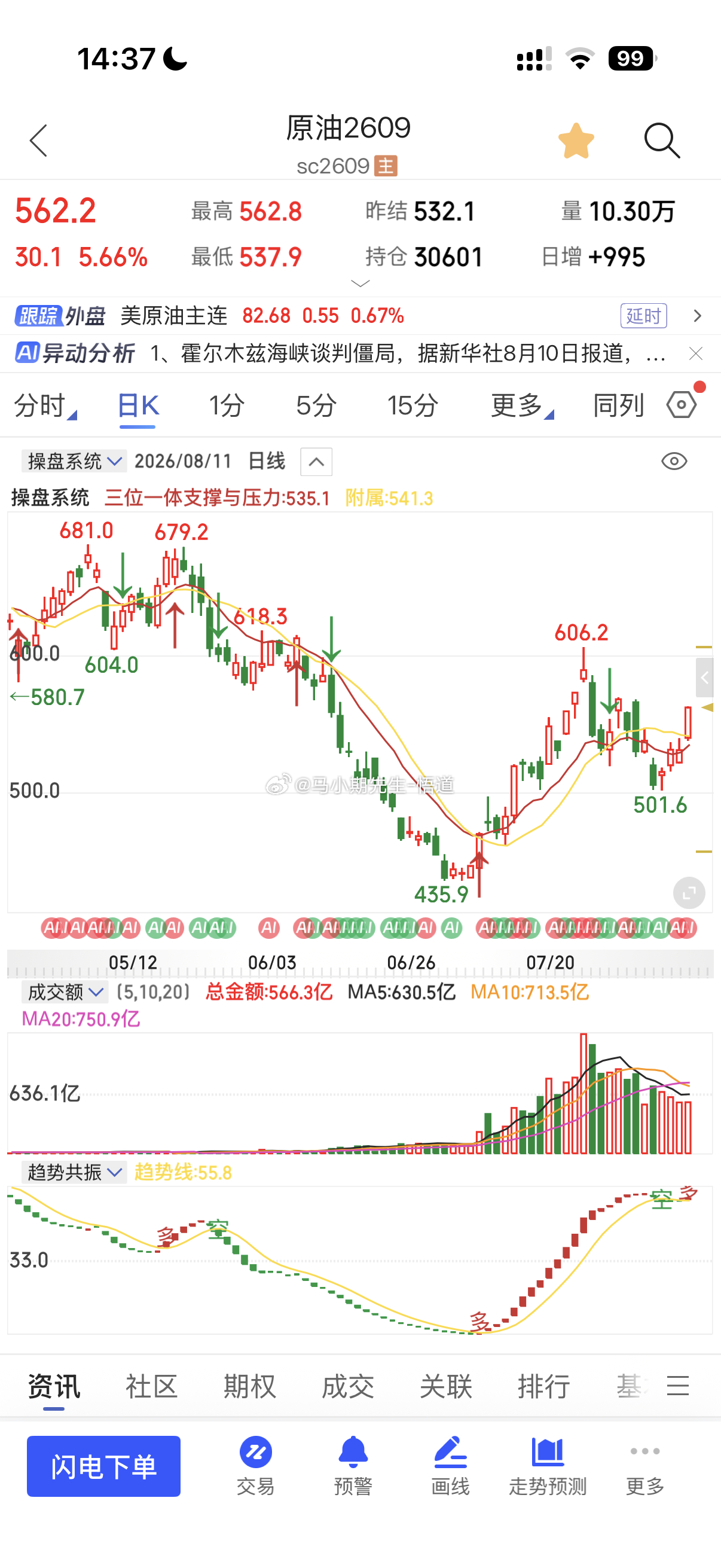Open the search magnifier
This screenshot has width=721, height=1568.
tap(662, 141)
